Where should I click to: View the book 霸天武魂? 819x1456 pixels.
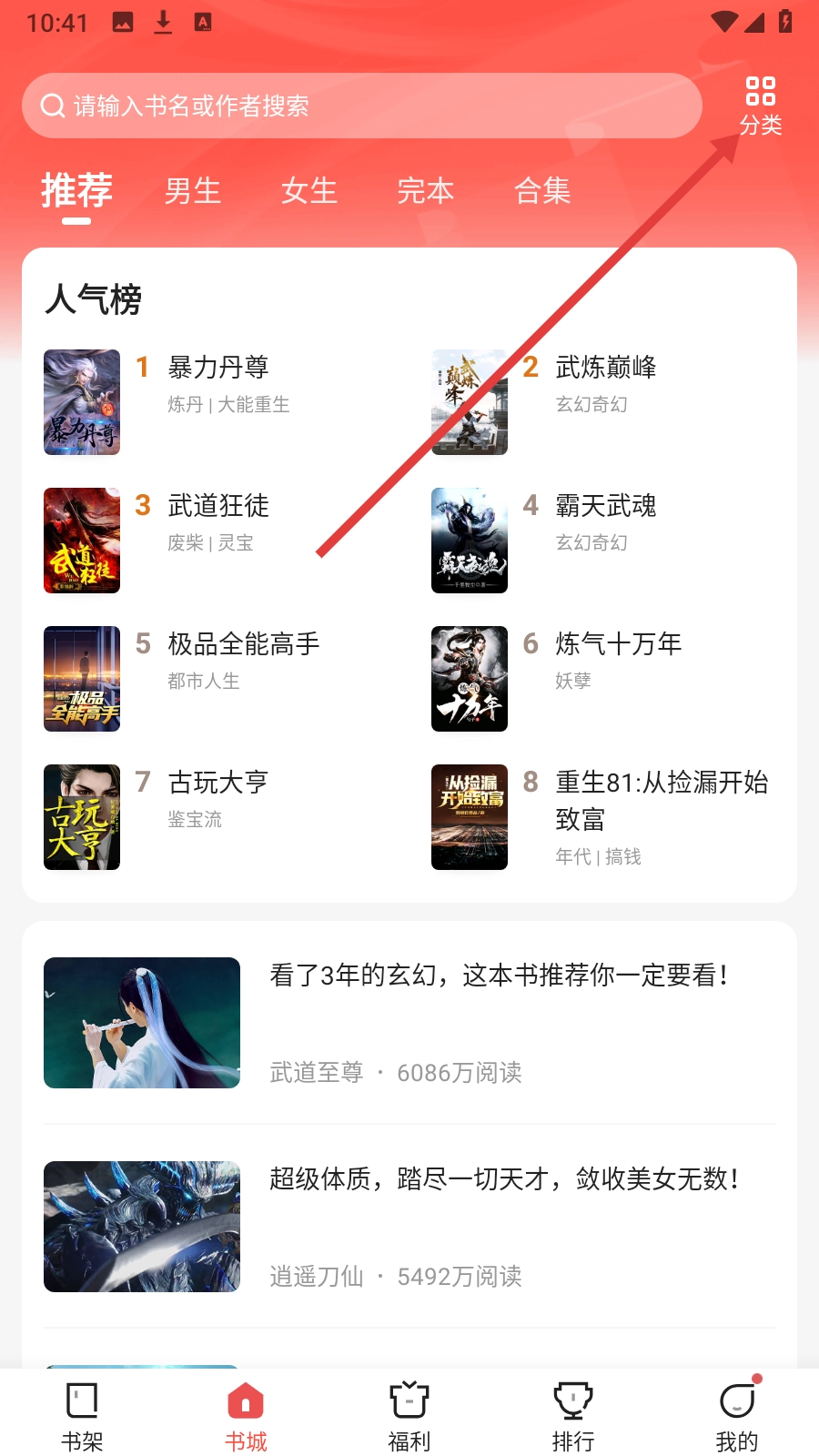(606, 506)
